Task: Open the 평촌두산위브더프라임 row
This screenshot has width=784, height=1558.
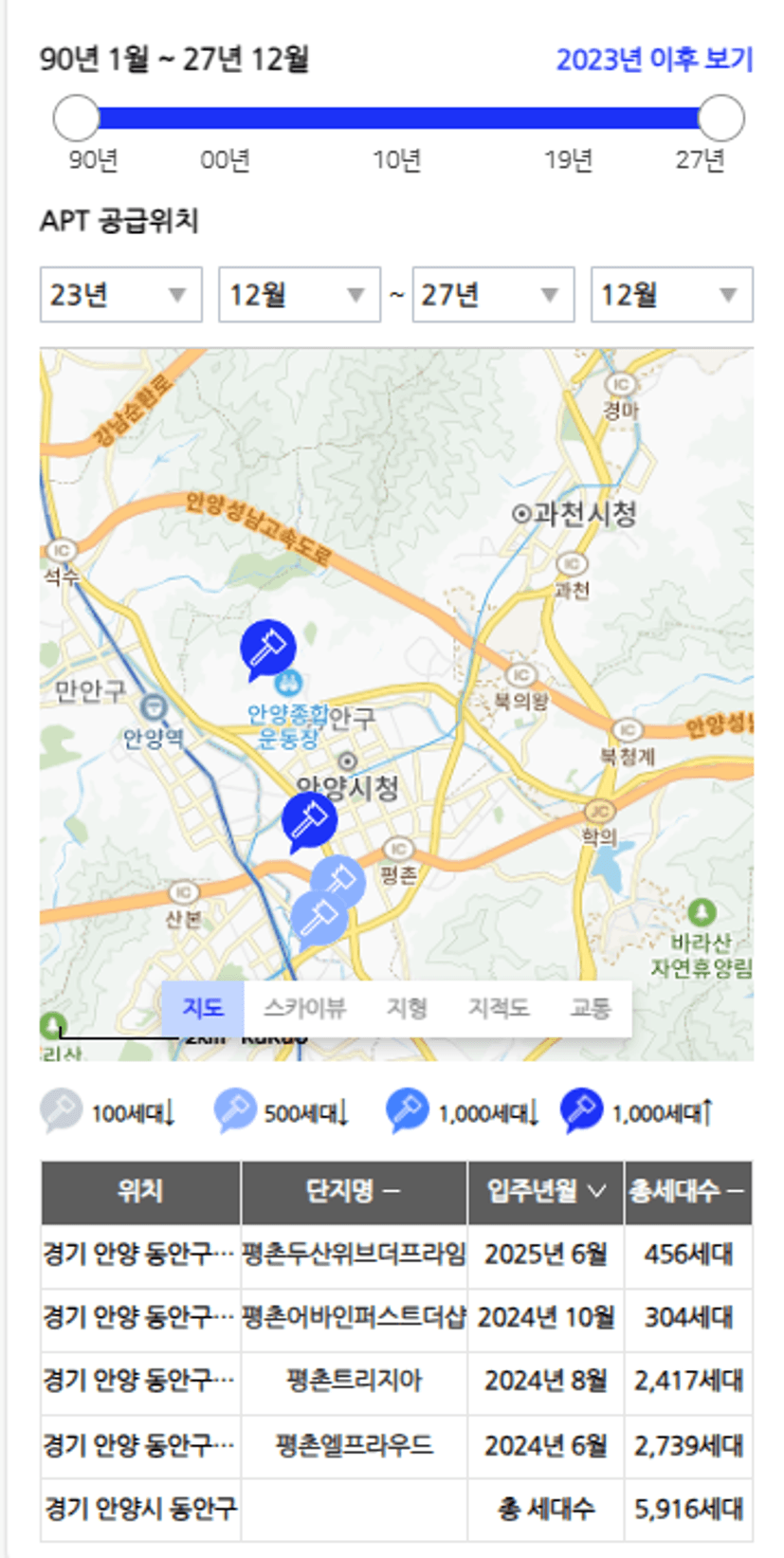Action: click(353, 1255)
